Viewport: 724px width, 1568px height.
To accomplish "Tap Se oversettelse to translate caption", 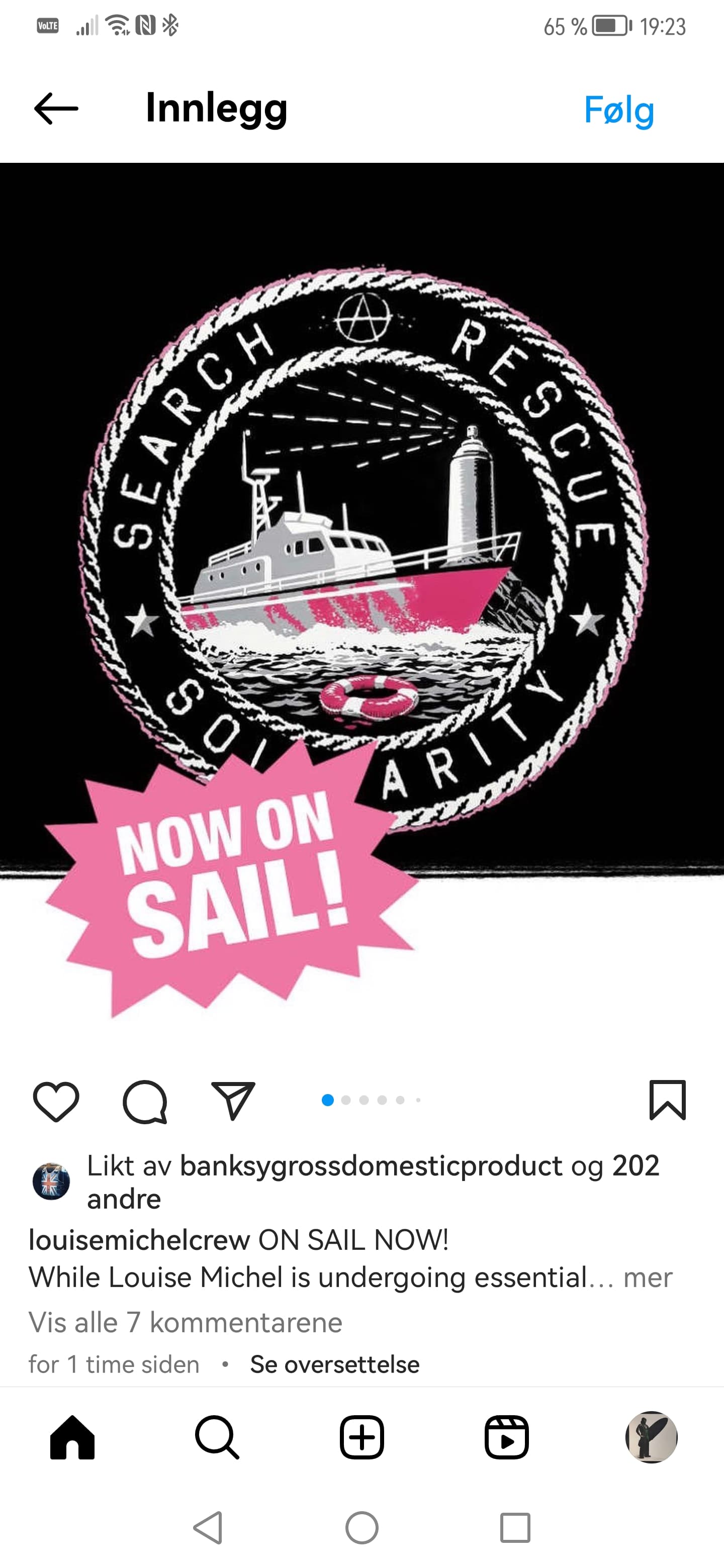I will pos(334,1364).
